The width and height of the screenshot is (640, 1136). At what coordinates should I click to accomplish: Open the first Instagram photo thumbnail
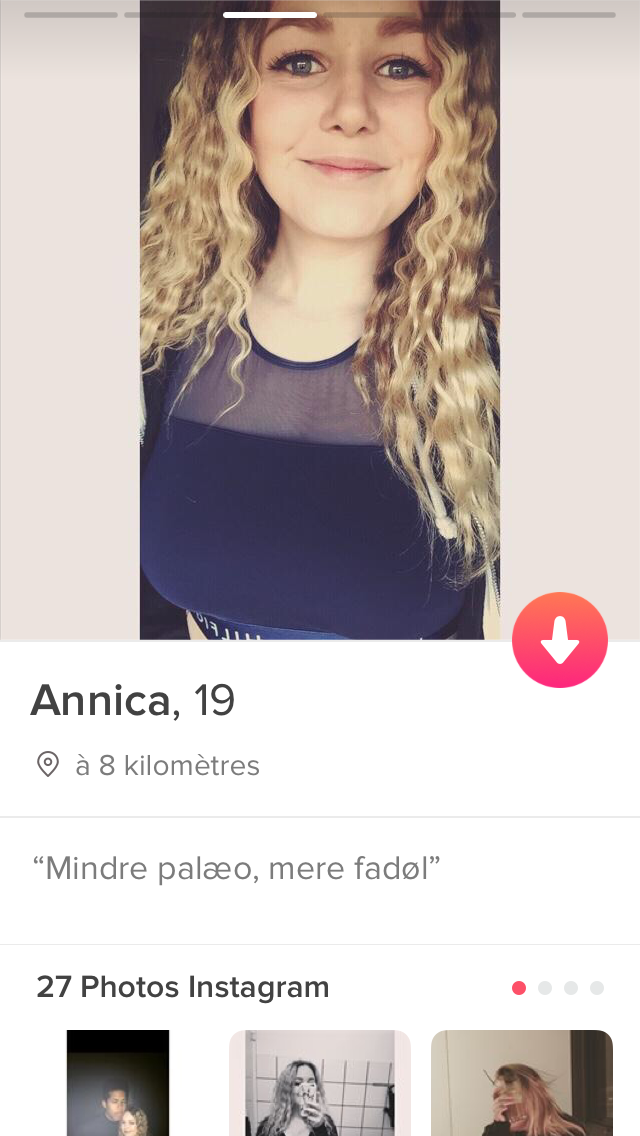(118, 1082)
